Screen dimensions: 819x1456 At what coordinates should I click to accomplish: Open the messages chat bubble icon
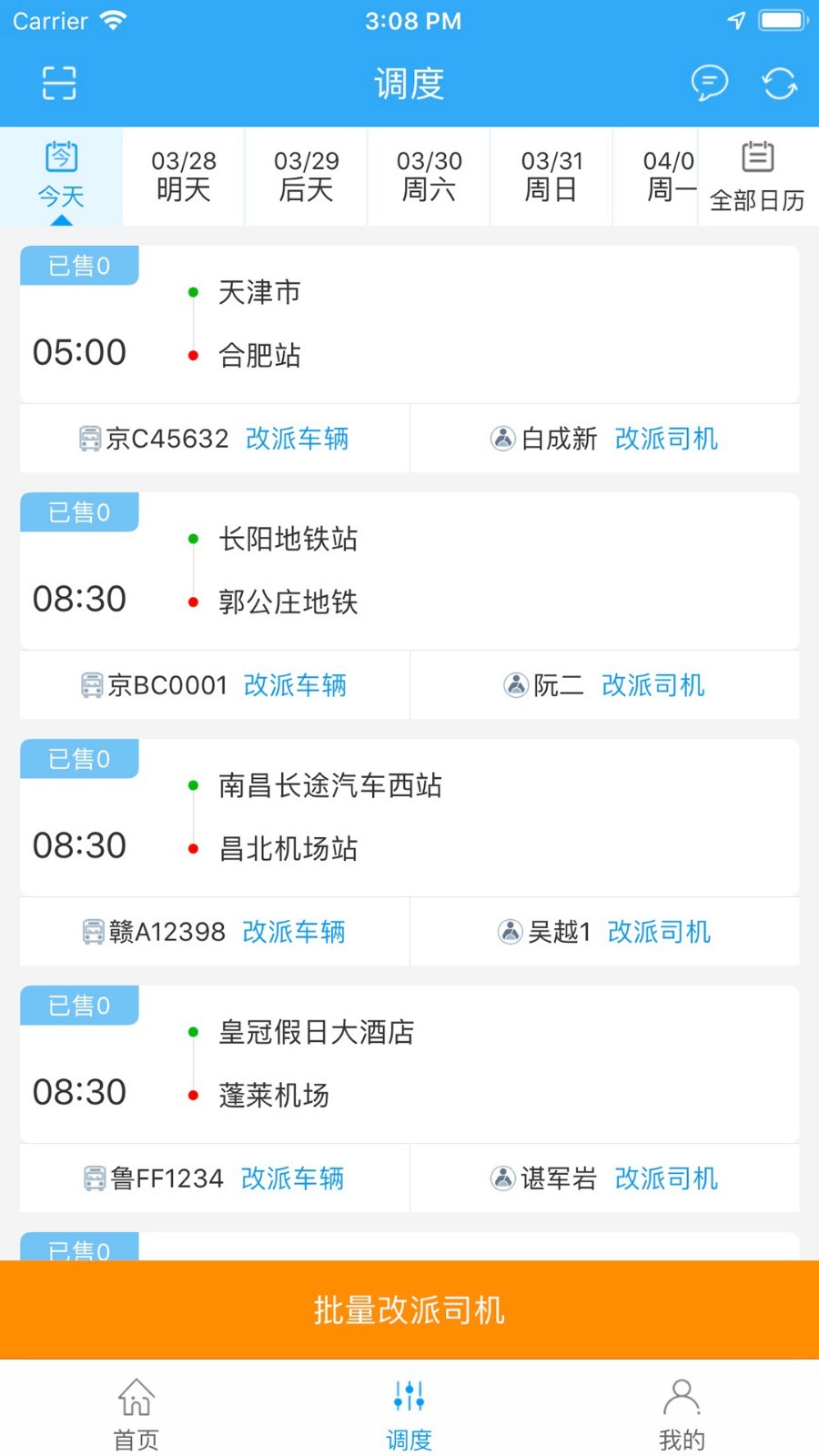(x=709, y=84)
